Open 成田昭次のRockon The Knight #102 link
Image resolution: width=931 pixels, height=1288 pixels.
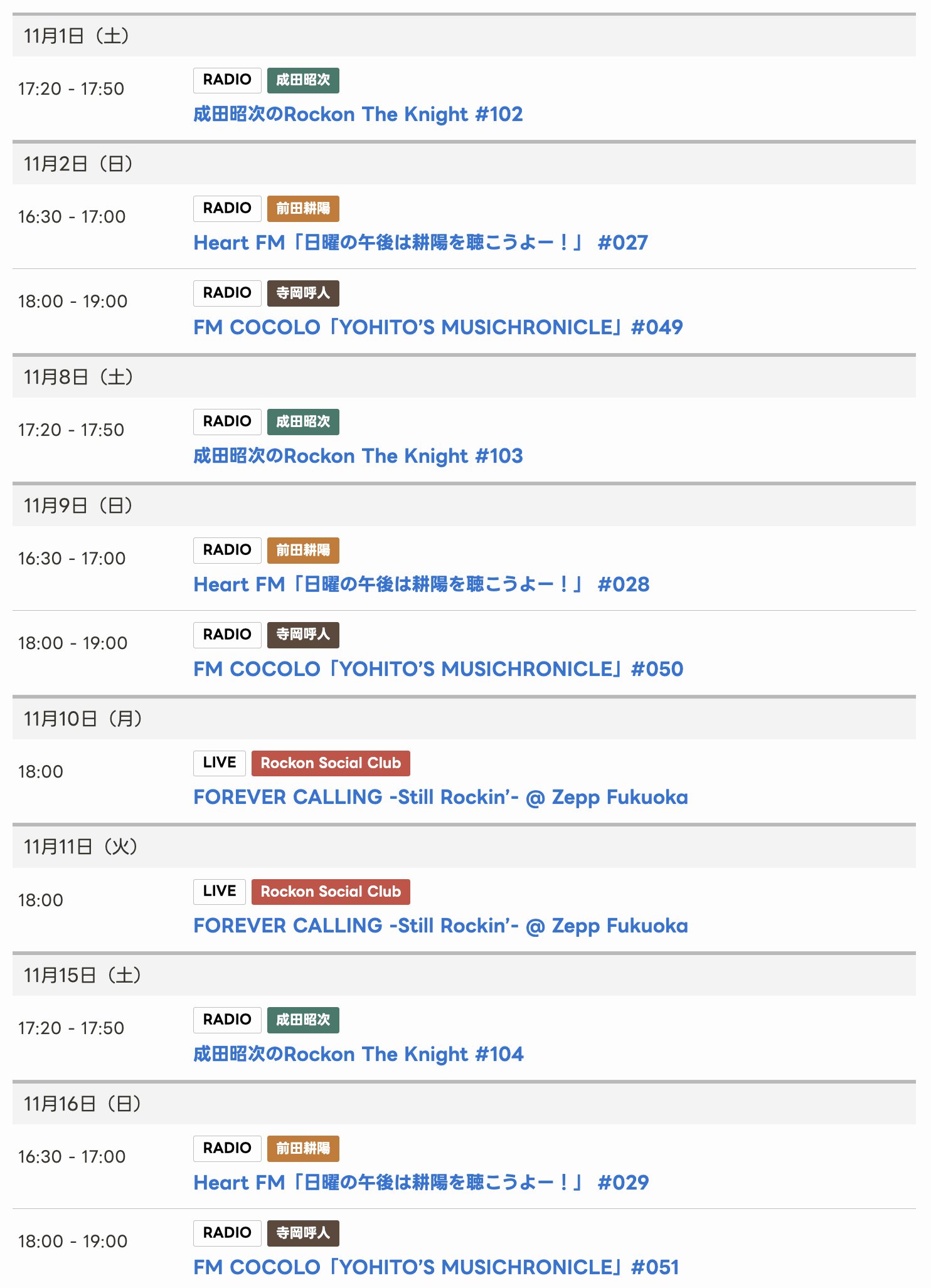(x=358, y=114)
